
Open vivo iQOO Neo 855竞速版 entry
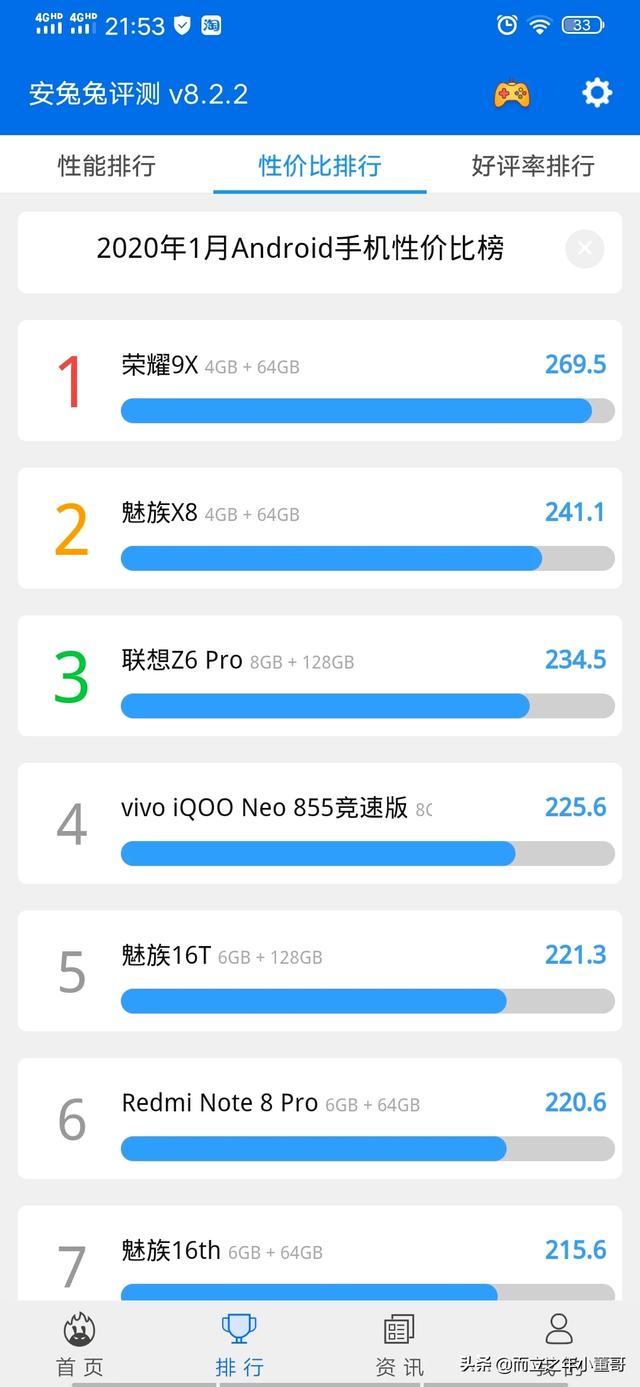(320, 823)
